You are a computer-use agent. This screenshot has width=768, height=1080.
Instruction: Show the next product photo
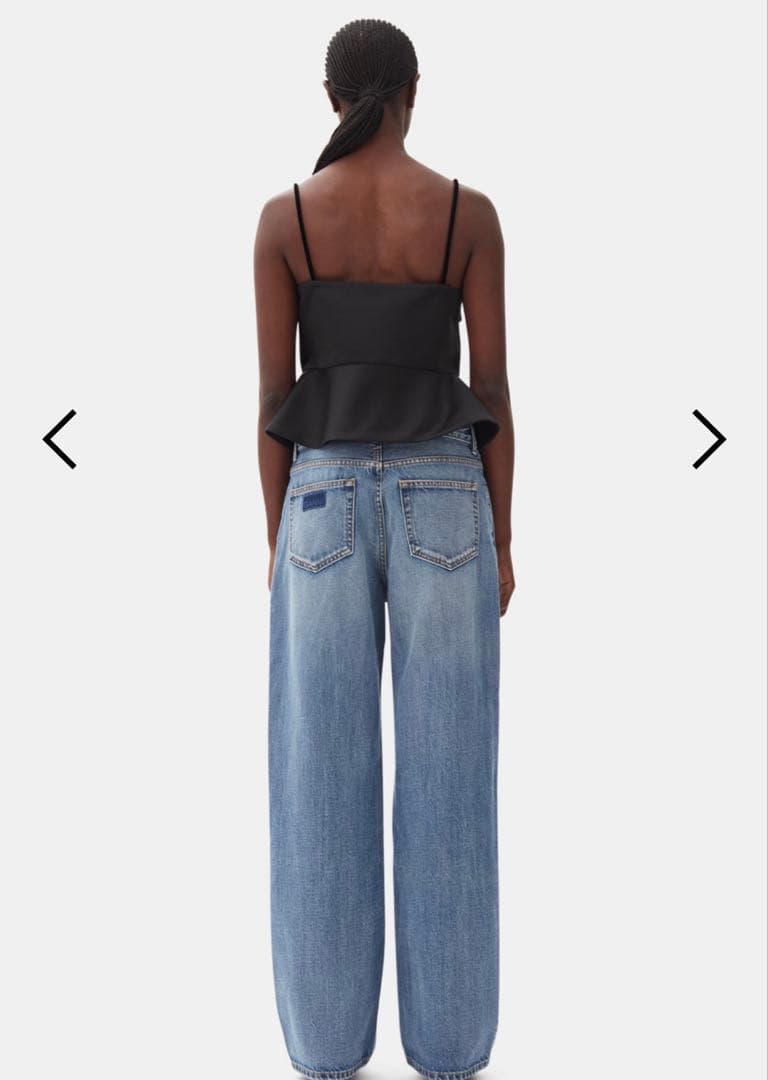(x=708, y=438)
